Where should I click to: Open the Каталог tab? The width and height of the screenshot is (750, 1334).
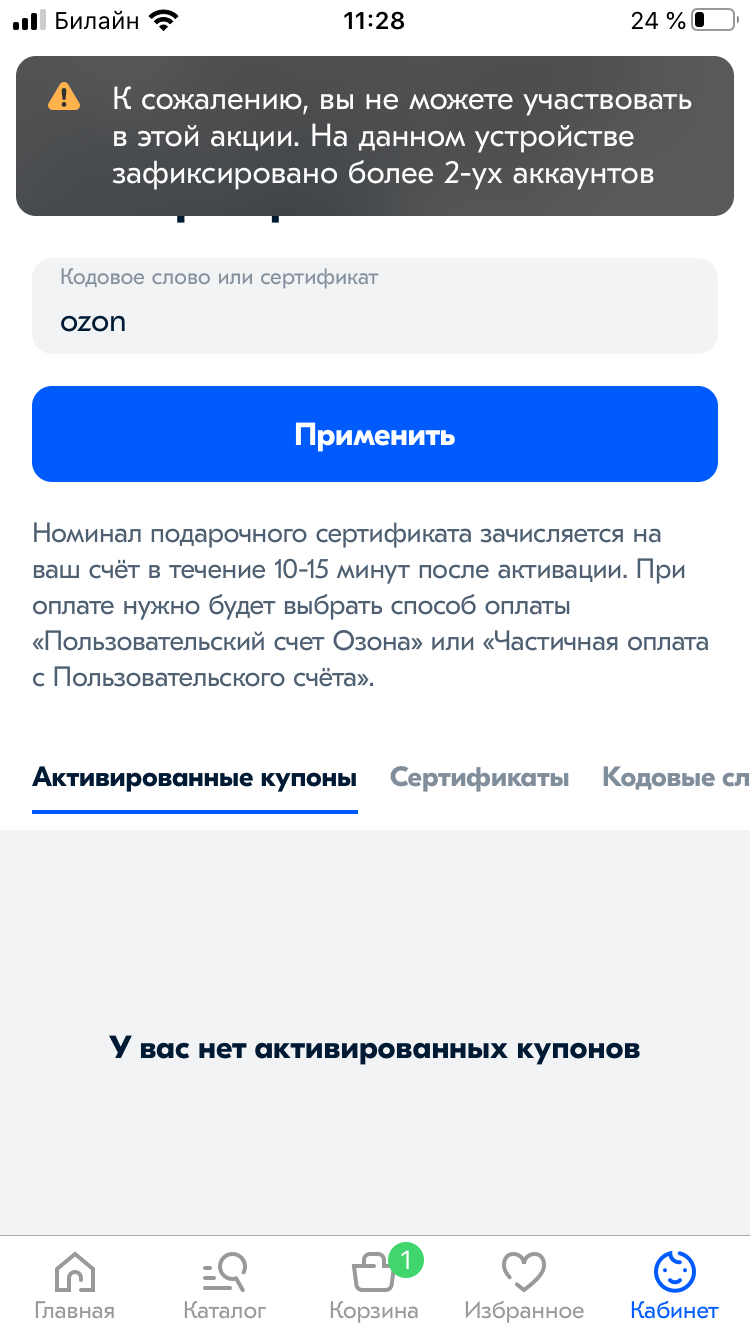click(225, 1286)
